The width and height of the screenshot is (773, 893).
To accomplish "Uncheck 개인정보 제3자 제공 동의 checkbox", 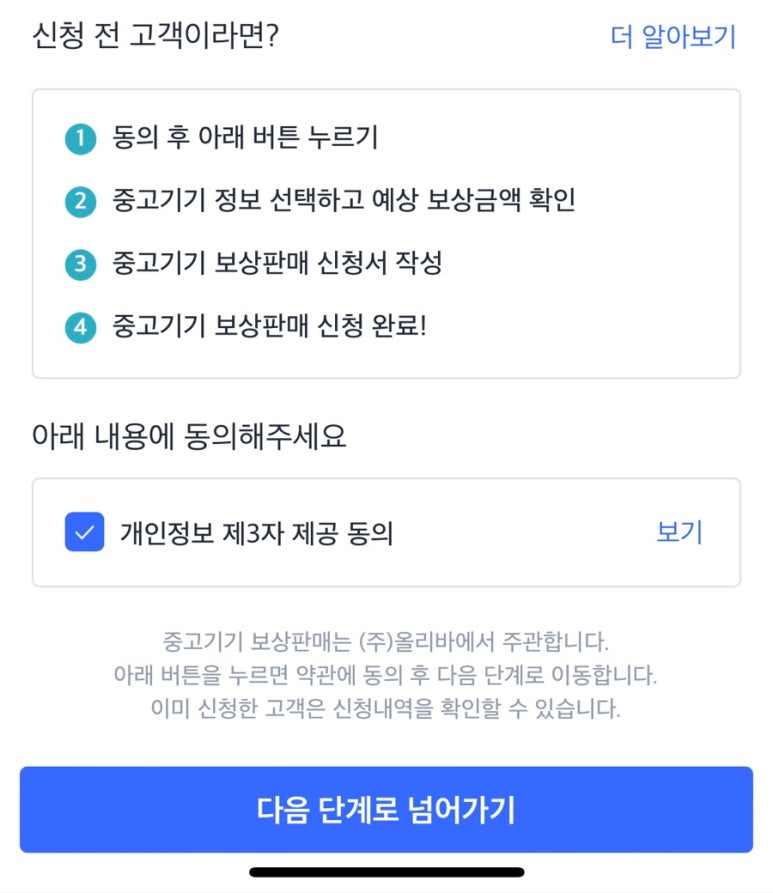I will pyautogui.click(x=85, y=532).
